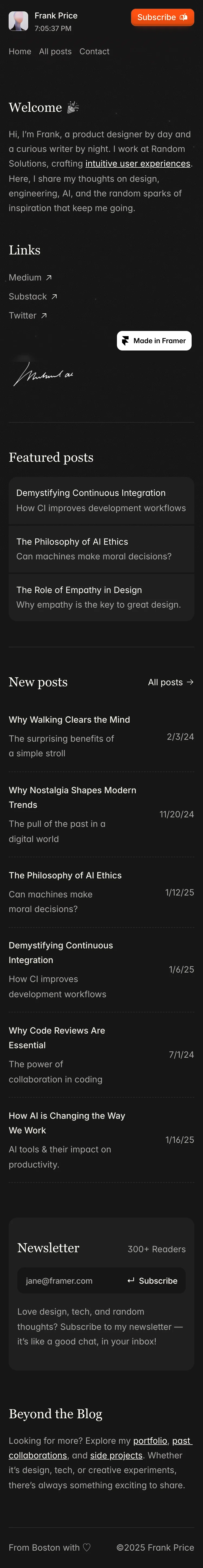This screenshot has width=203, height=1568.
Task: Go to the Home page
Action: point(20,52)
